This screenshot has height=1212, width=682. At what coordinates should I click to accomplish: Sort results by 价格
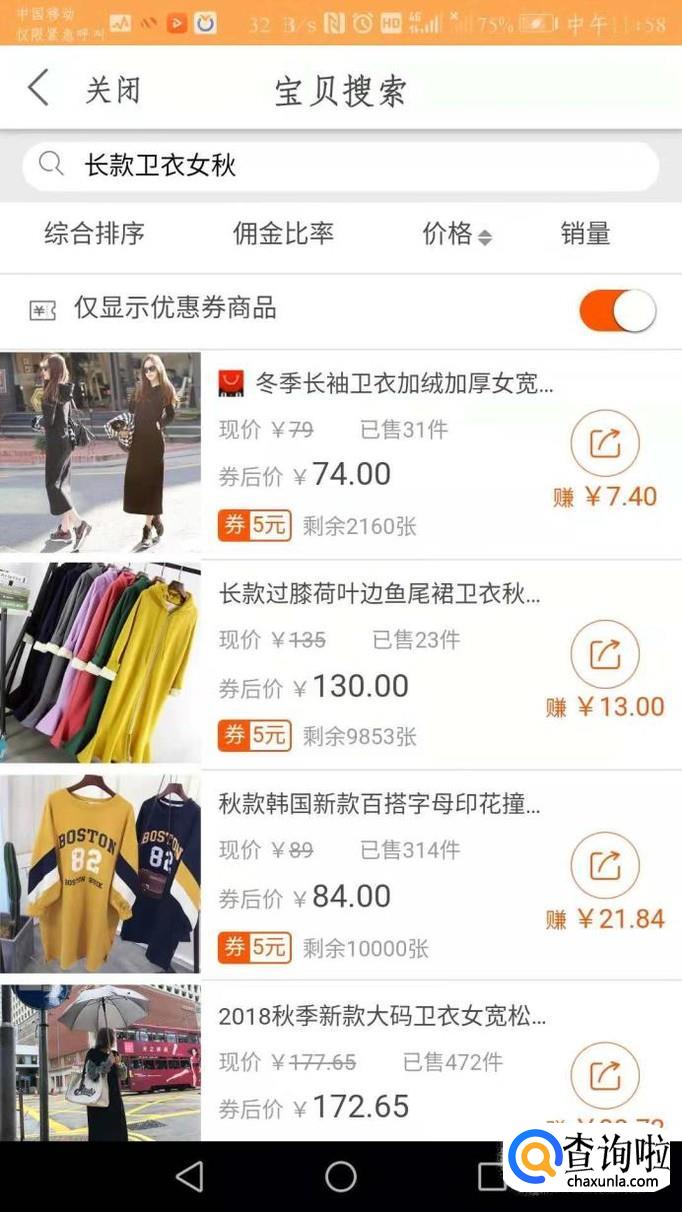point(457,234)
